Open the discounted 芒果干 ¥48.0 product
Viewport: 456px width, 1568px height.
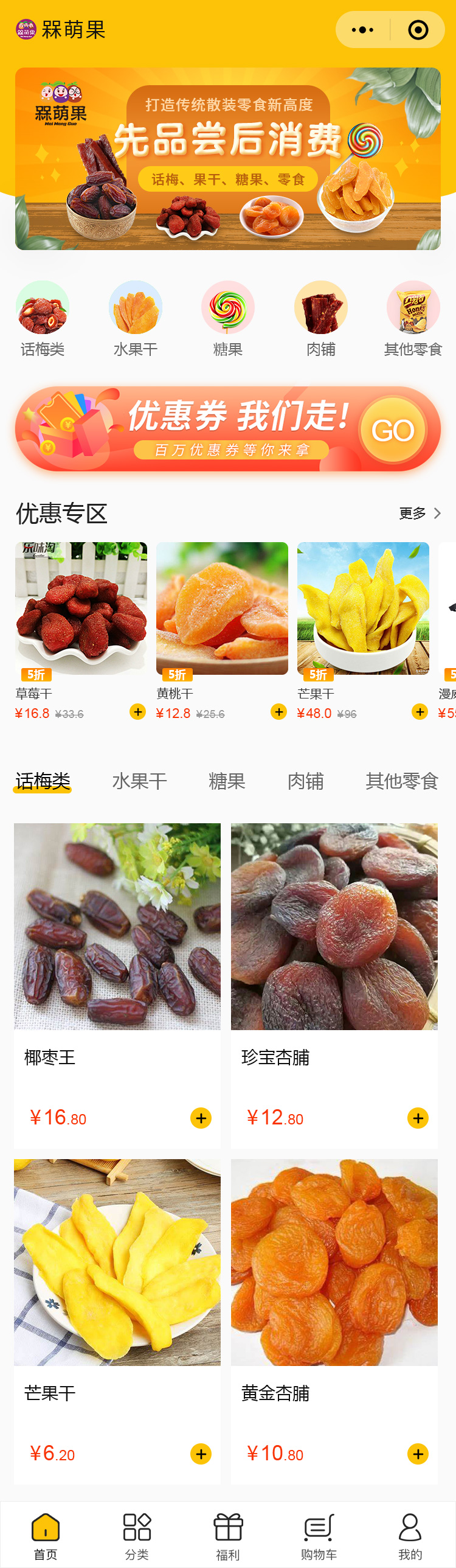coord(363,608)
